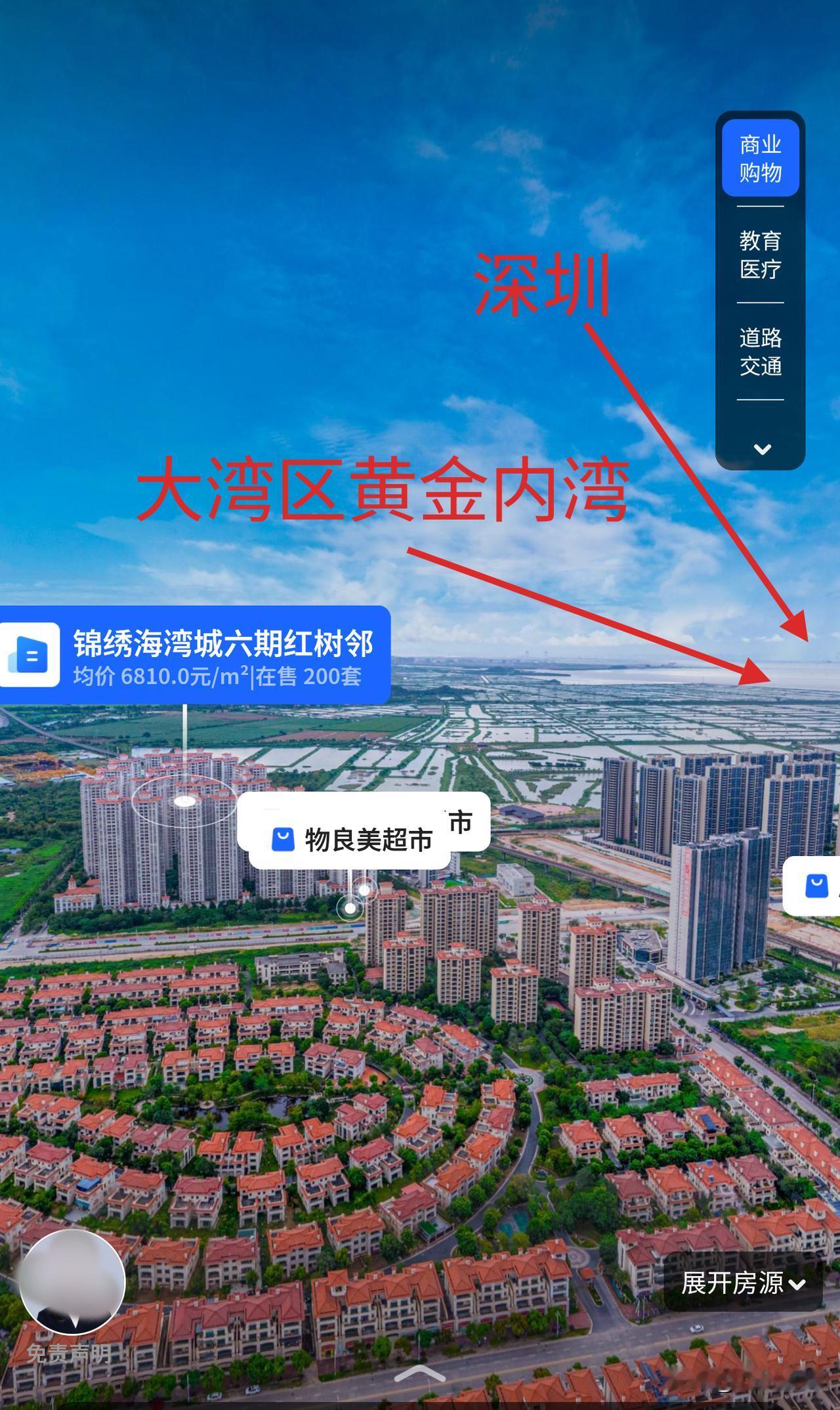The height and width of the screenshot is (1410, 840).
Task: Disable the active 商业购物 category
Action: pyautogui.click(x=760, y=158)
